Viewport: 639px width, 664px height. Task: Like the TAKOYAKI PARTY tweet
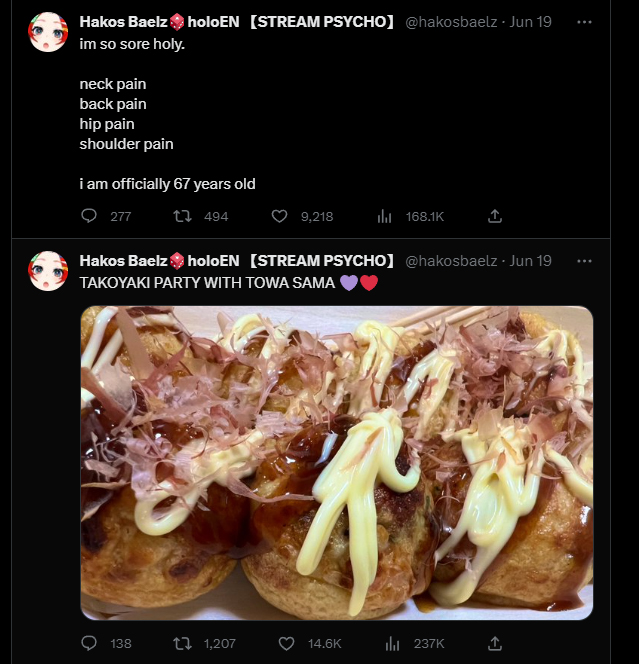pyautogui.click(x=287, y=643)
